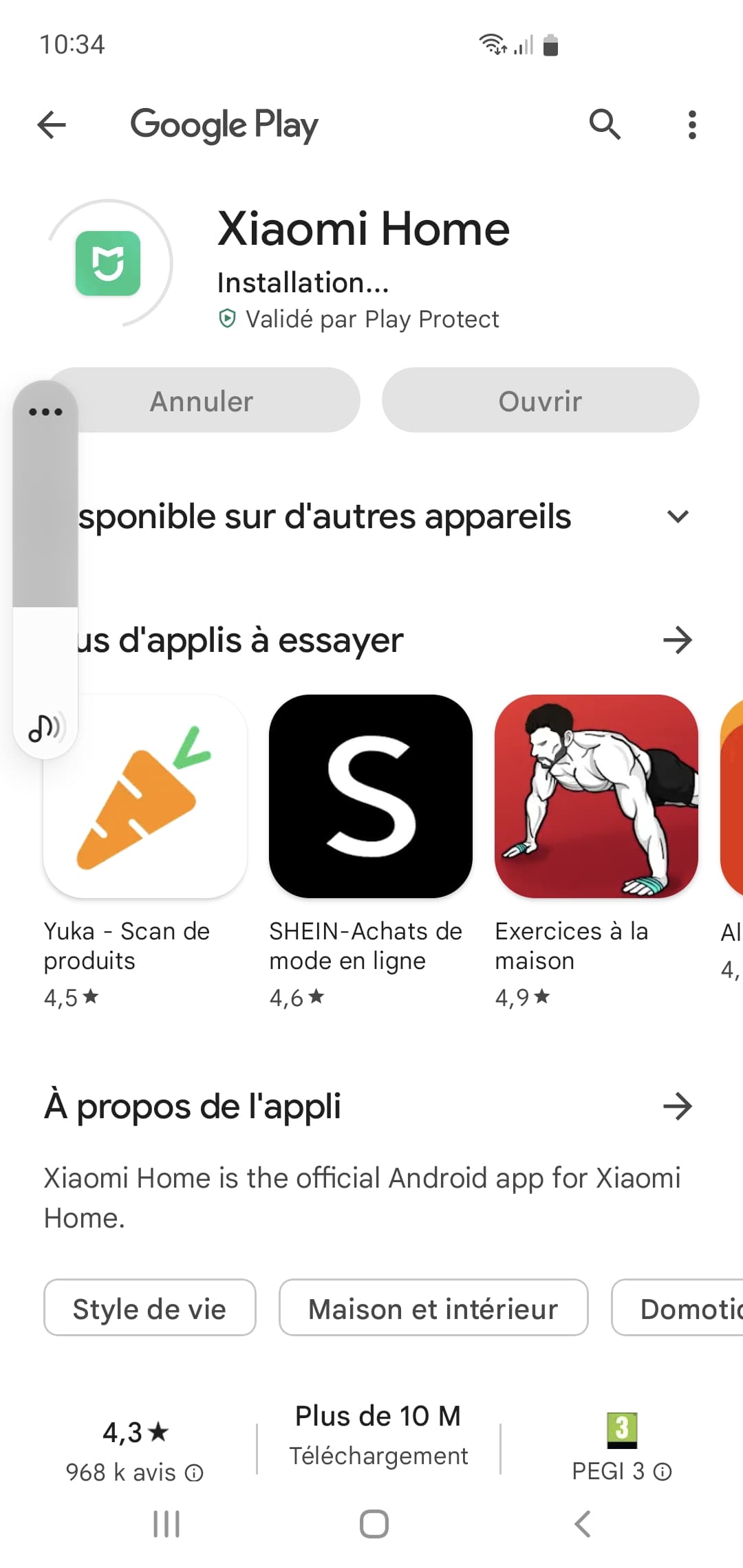Open the Exercices à la maison app

[596, 796]
